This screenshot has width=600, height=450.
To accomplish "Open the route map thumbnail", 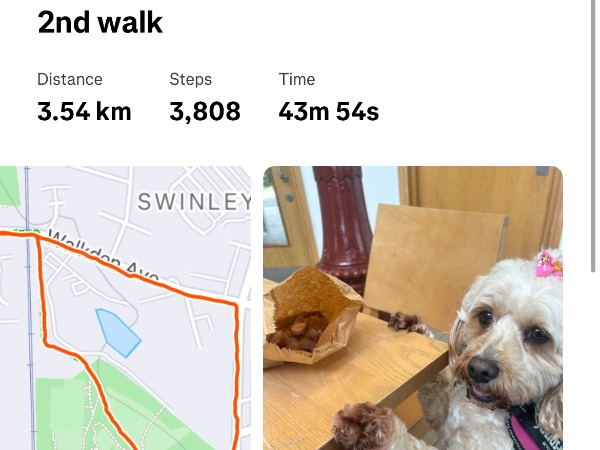I will click(125, 308).
